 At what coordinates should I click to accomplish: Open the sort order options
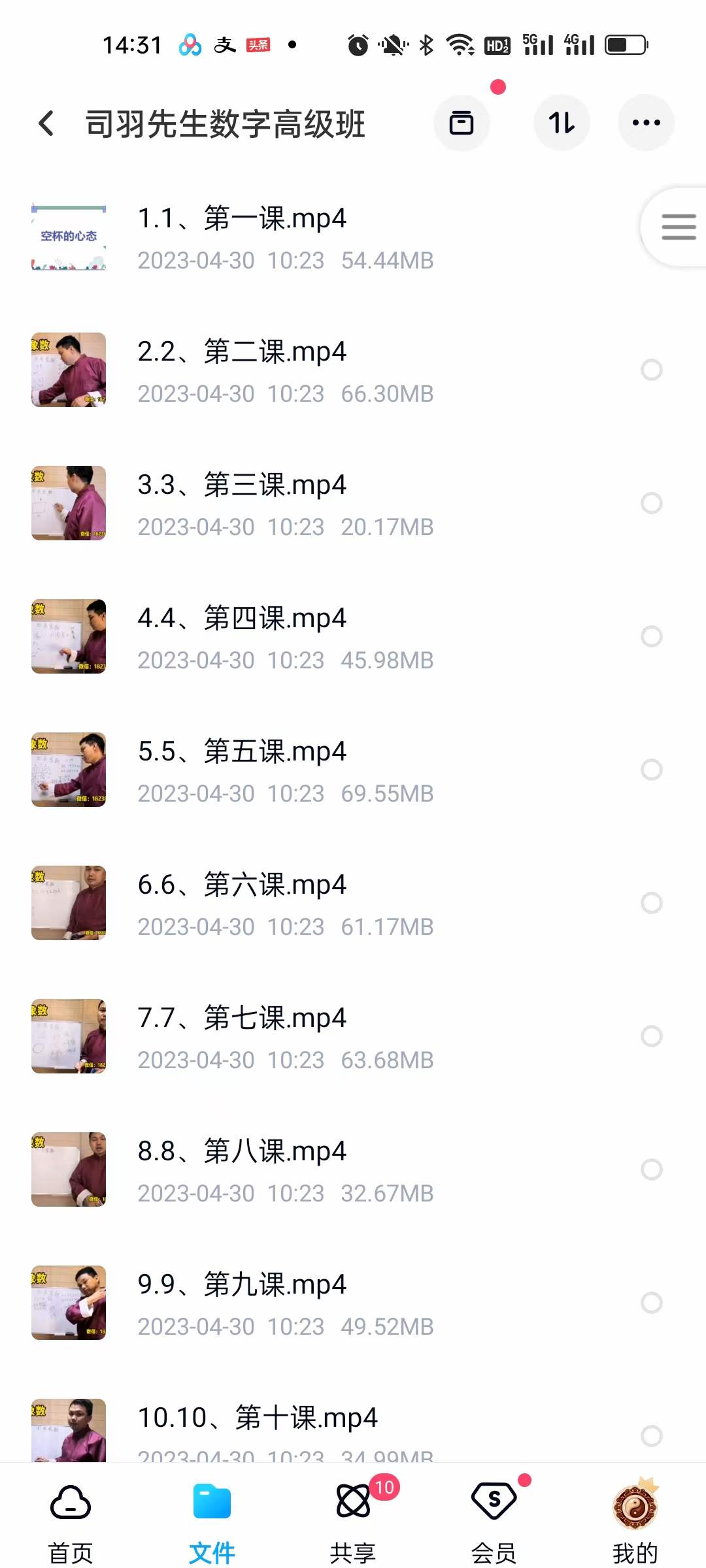pos(562,123)
